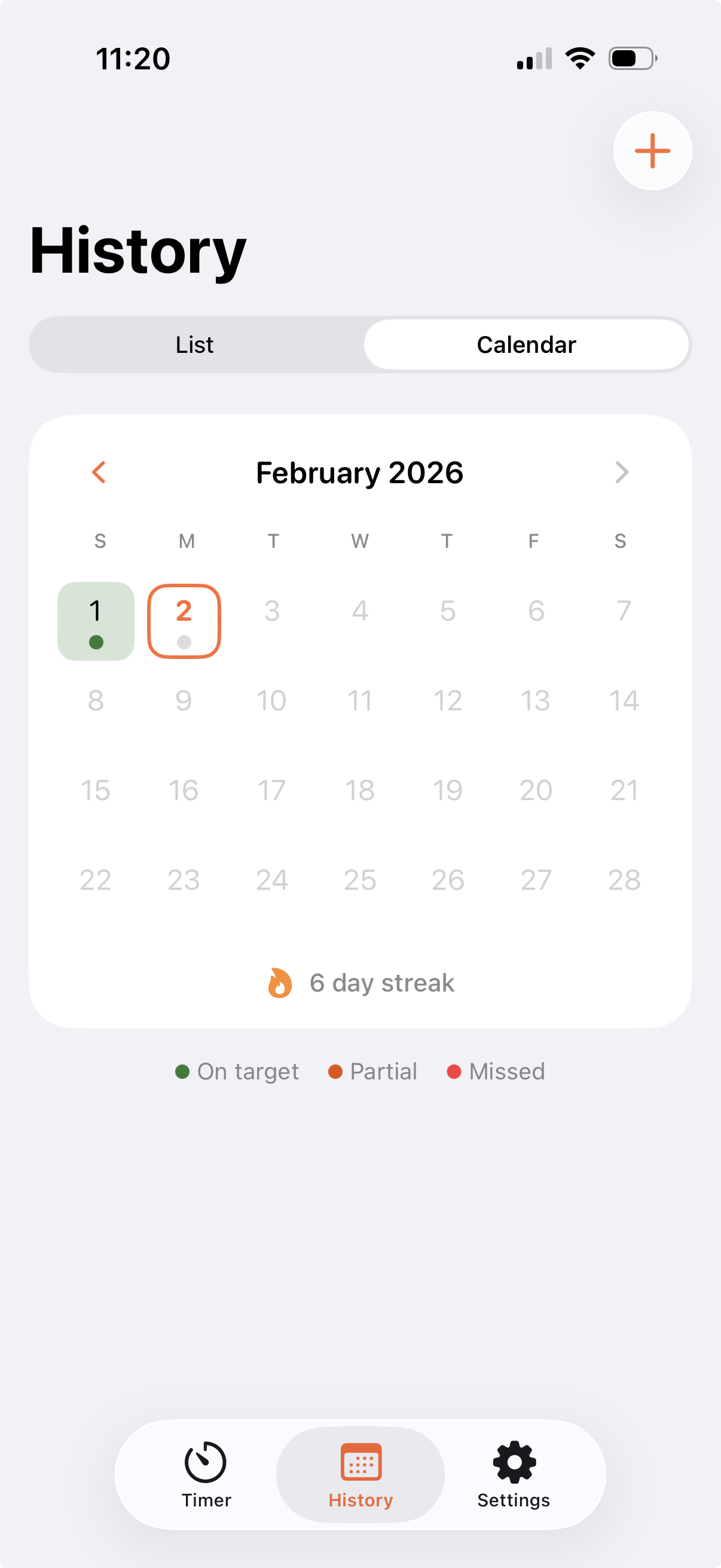This screenshot has height=1568, width=721.
Task: Go to the next month
Action: click(x=621, y=472)
